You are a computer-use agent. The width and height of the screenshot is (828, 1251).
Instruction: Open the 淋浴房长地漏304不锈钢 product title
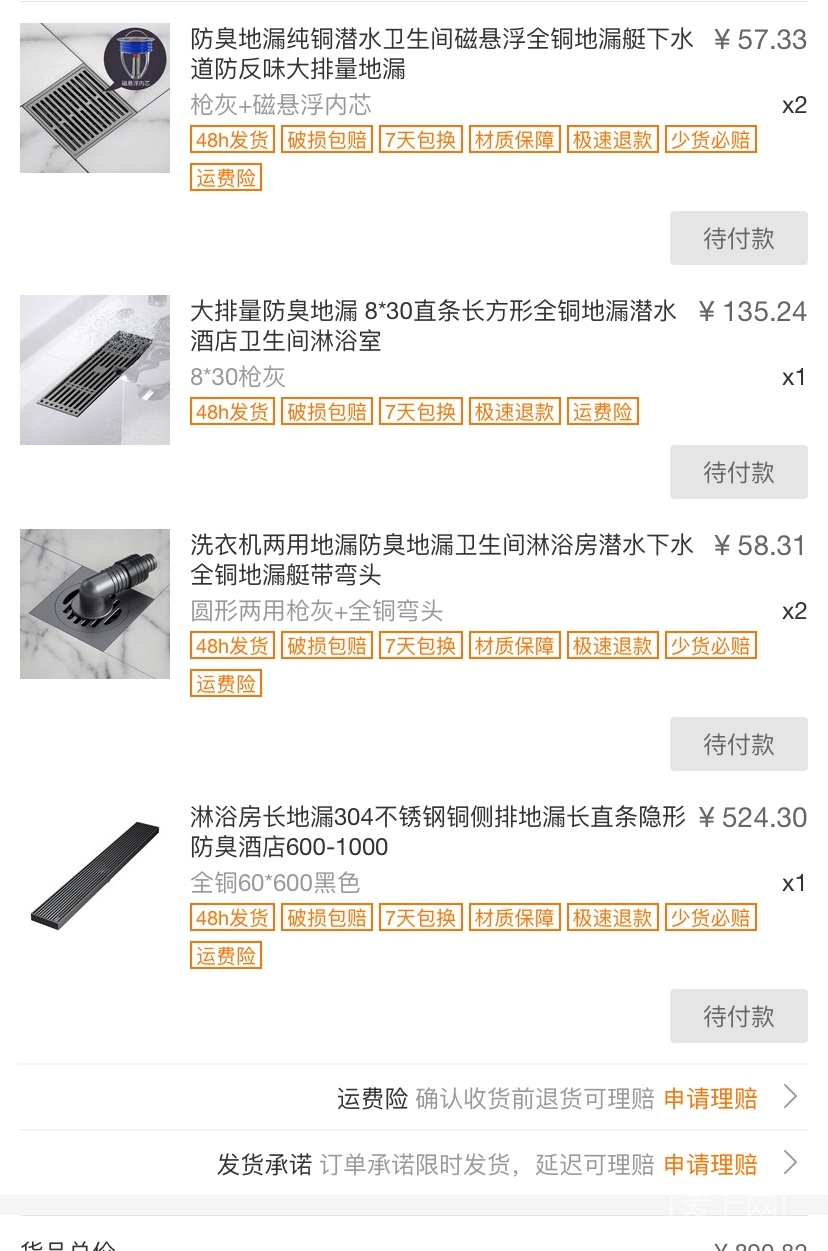(x=438, y=832)
